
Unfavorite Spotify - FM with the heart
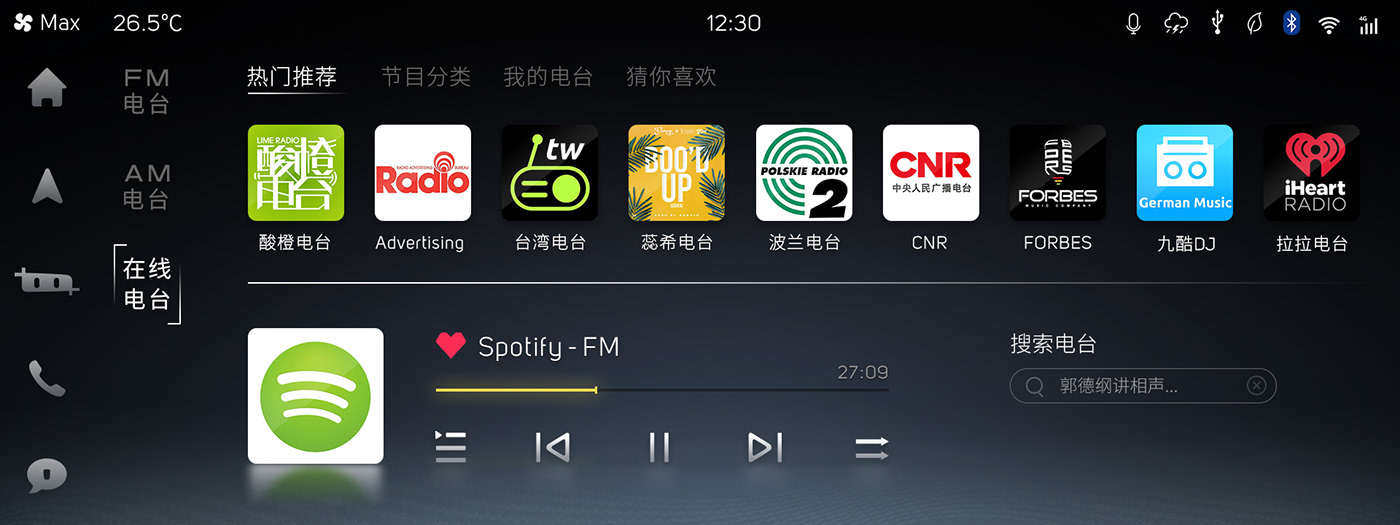(x=451, y=346)
